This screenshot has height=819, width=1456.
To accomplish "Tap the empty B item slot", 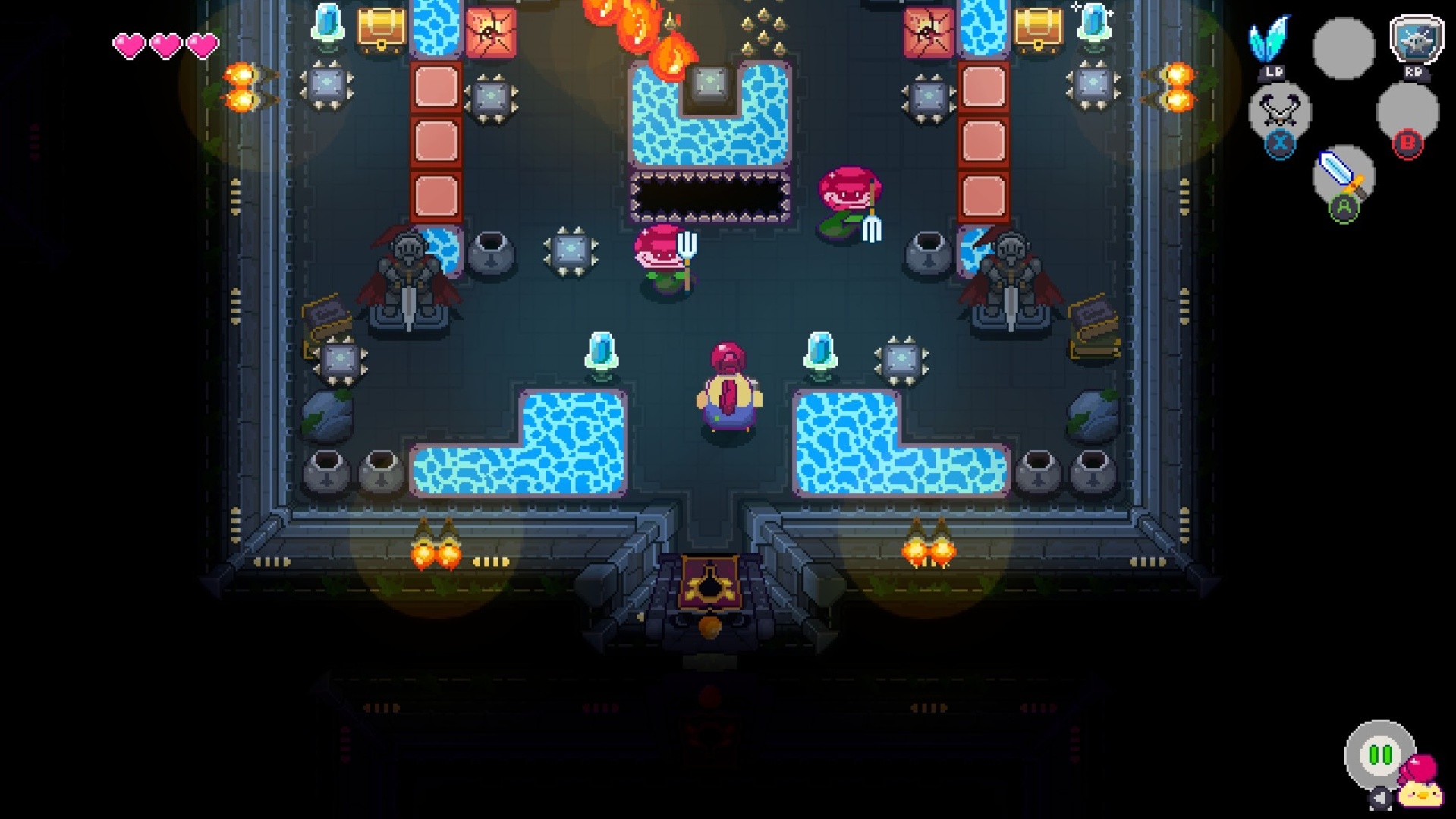I will tap(1407, 114).
